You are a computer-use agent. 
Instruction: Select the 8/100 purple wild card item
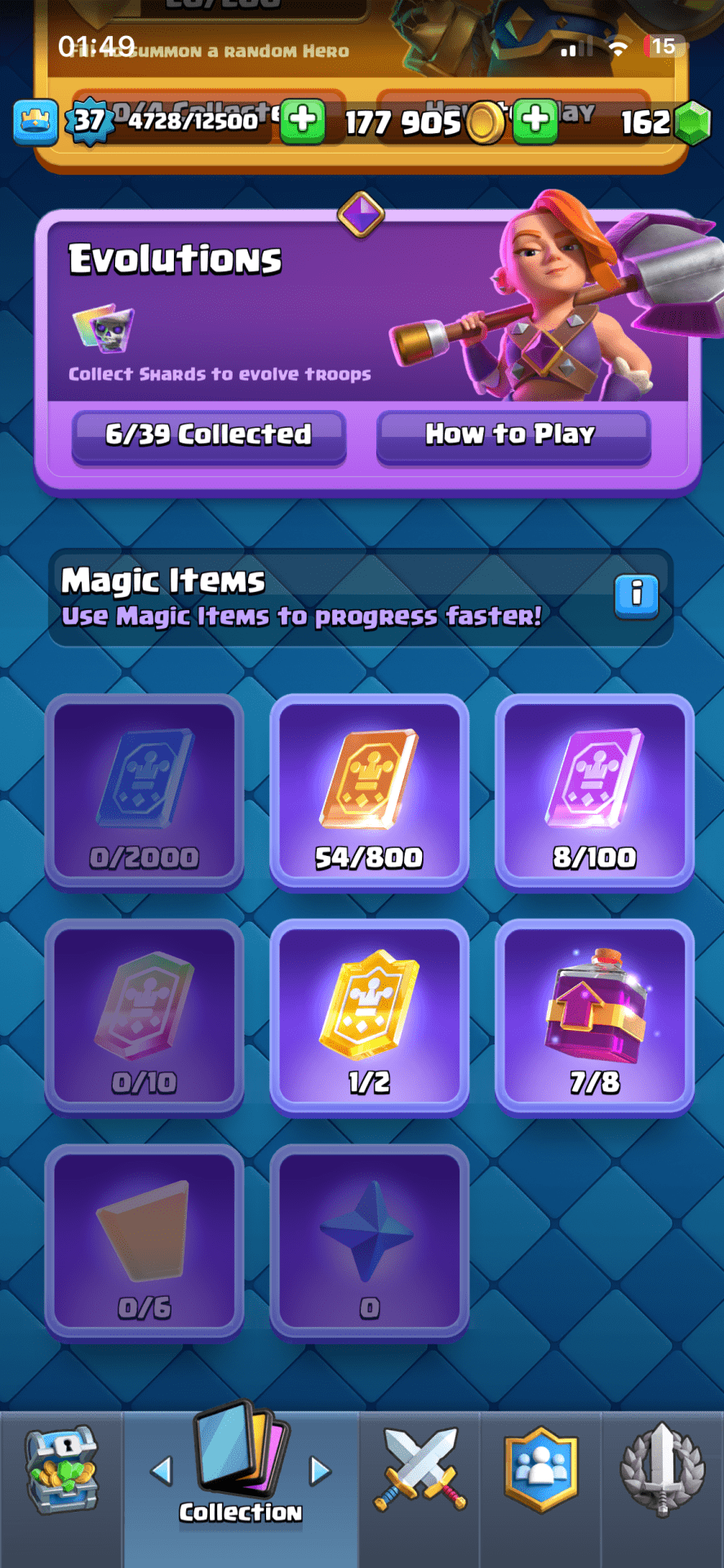tap(594, 792)
